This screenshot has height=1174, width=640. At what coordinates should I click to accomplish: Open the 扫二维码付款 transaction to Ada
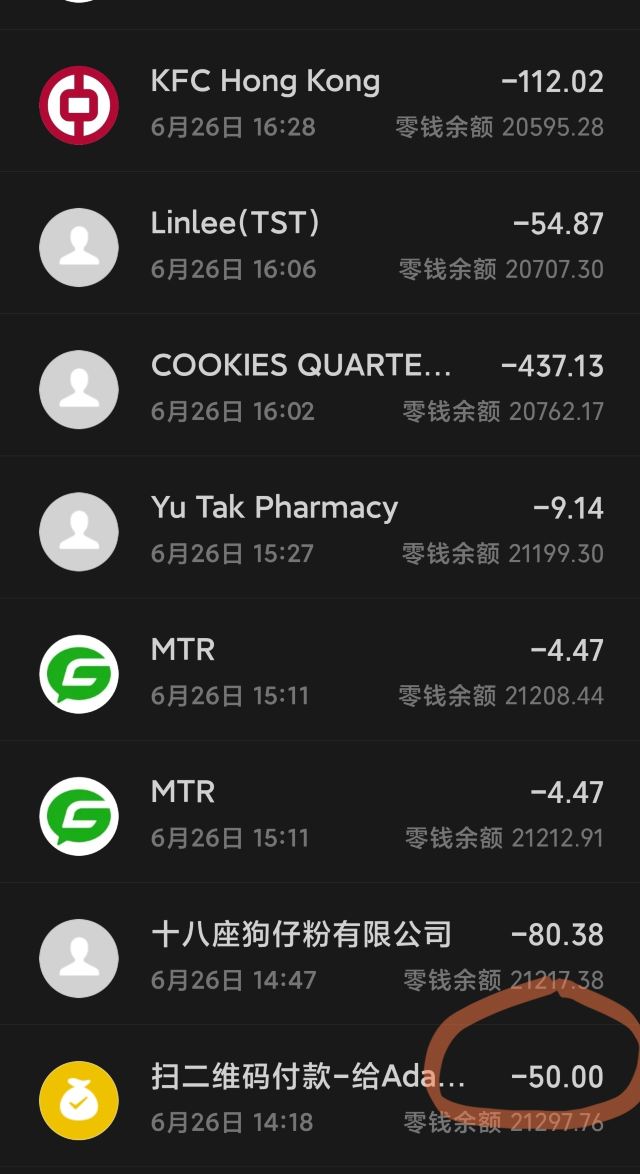[x=320, y=1097]
